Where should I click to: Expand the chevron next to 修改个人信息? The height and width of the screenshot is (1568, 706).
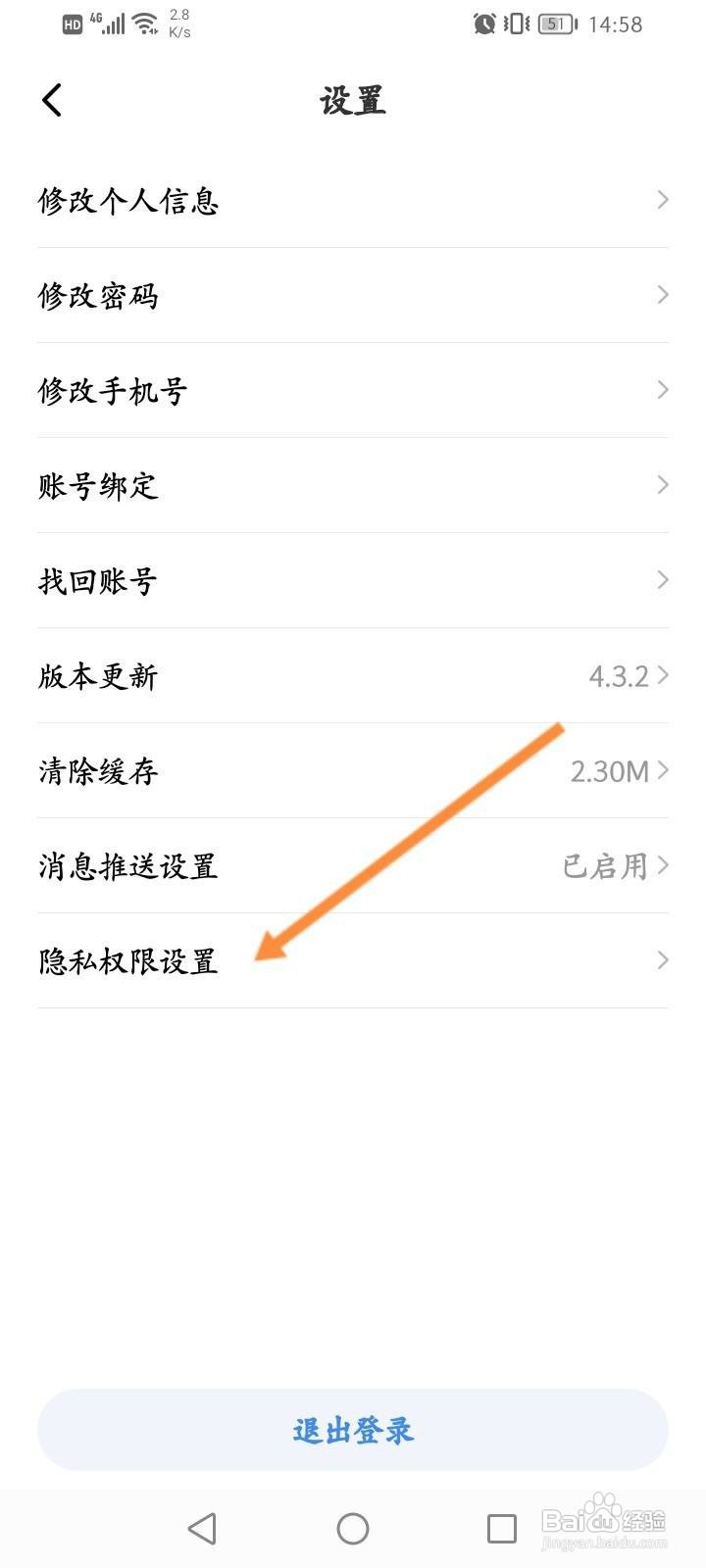point(663,199)
